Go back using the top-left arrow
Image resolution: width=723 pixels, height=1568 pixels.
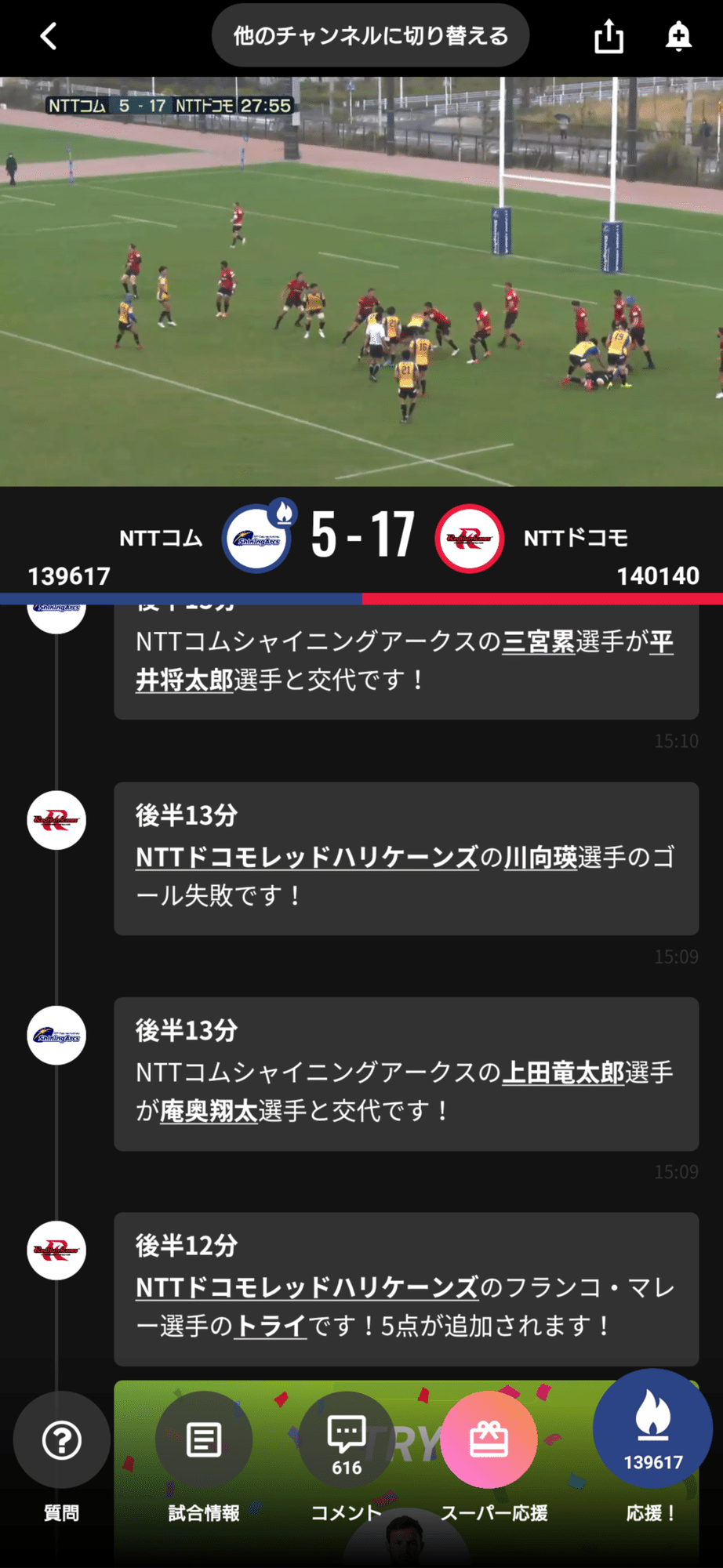pyautogui.click(x=49, y=36)
